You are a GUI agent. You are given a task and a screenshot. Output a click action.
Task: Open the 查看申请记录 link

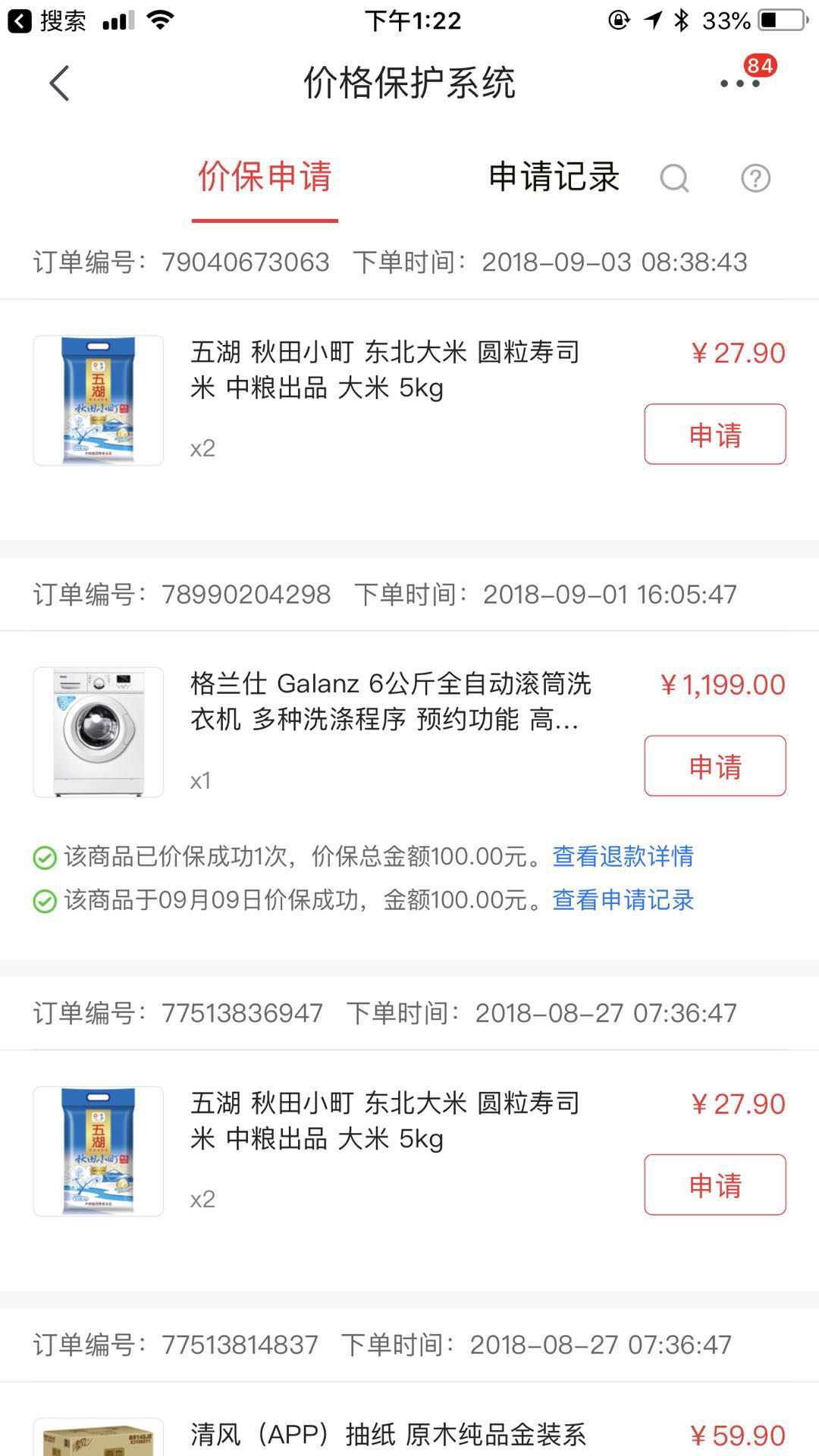click(x=622, y=901)
